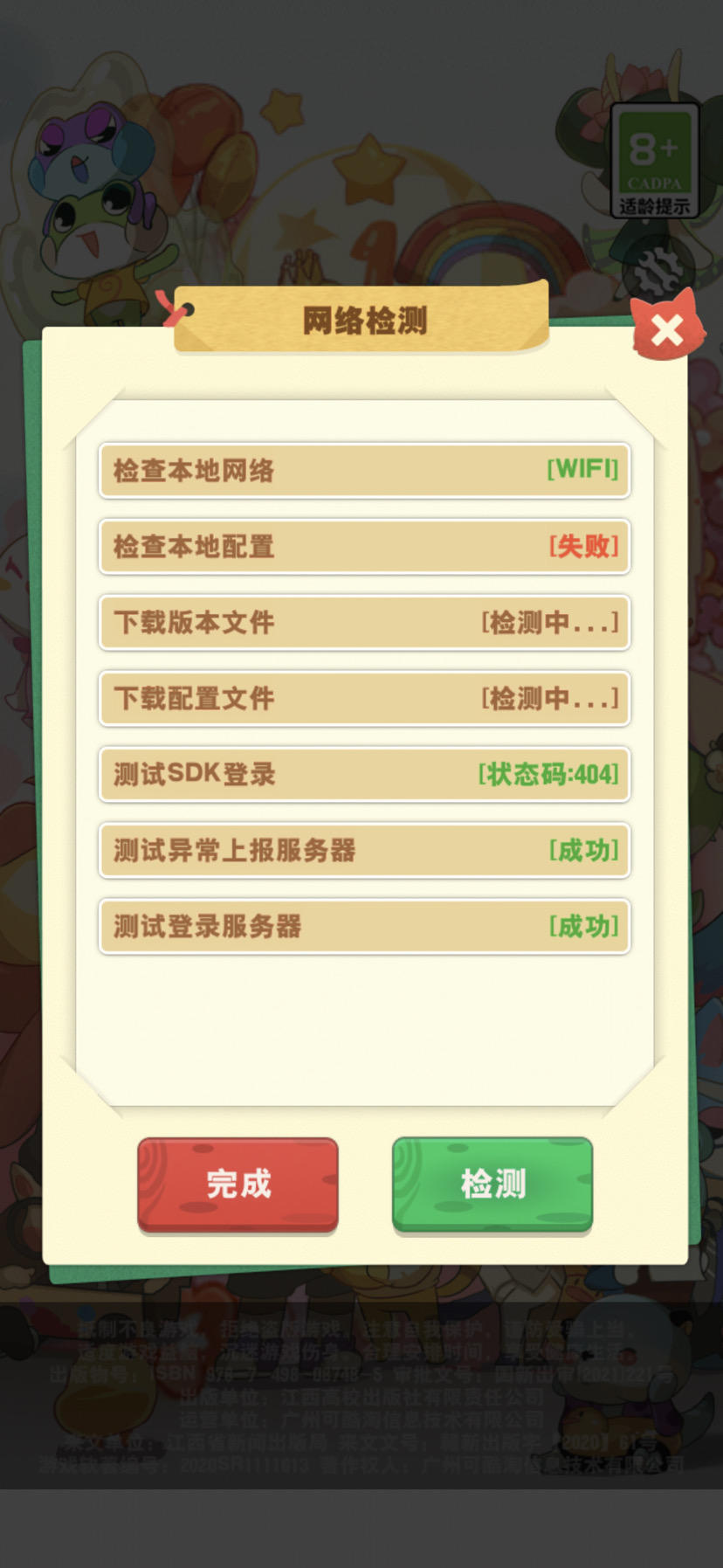
Task: Click the red cat-shaped close icon
Action: click(x=667, y=332)
